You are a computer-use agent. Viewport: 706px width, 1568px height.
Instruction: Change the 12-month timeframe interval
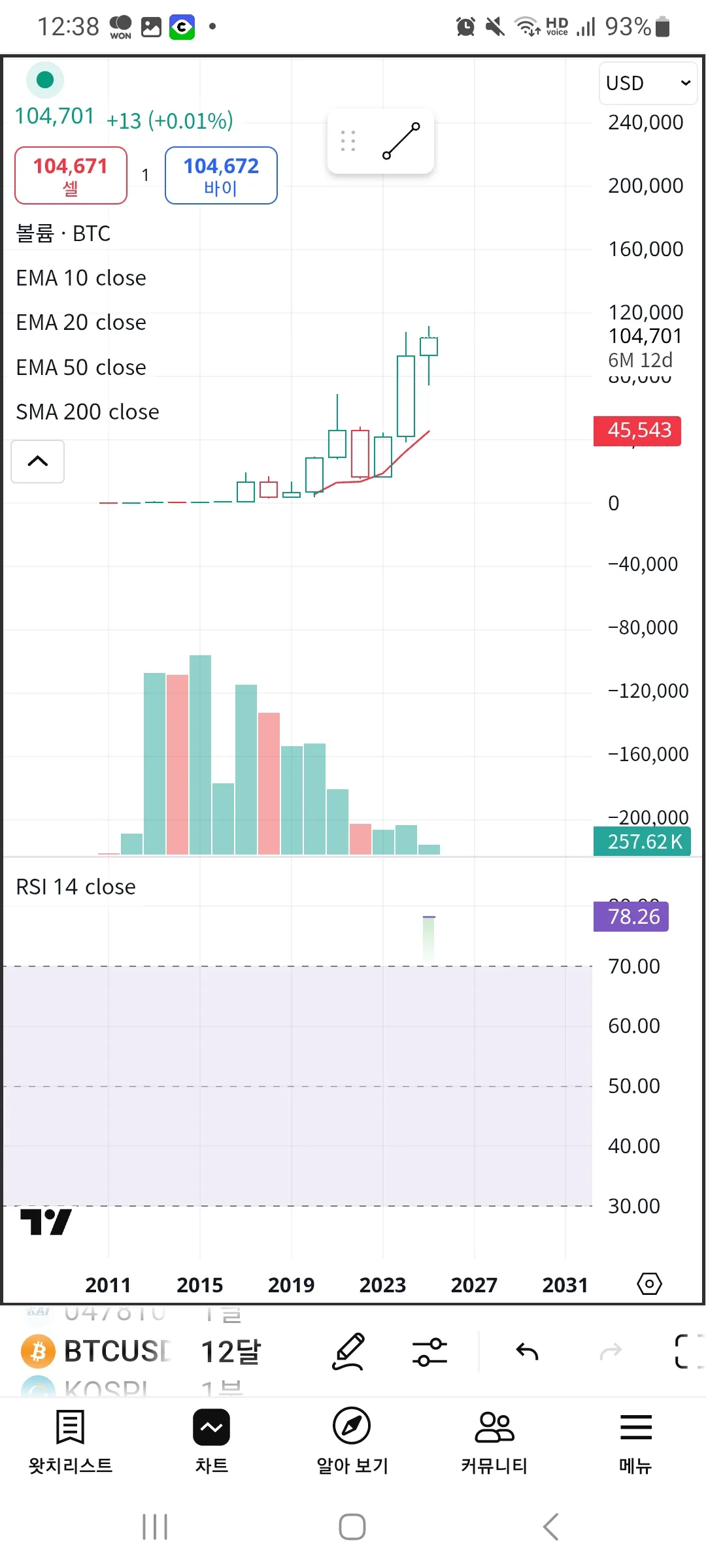[231, 1351]
